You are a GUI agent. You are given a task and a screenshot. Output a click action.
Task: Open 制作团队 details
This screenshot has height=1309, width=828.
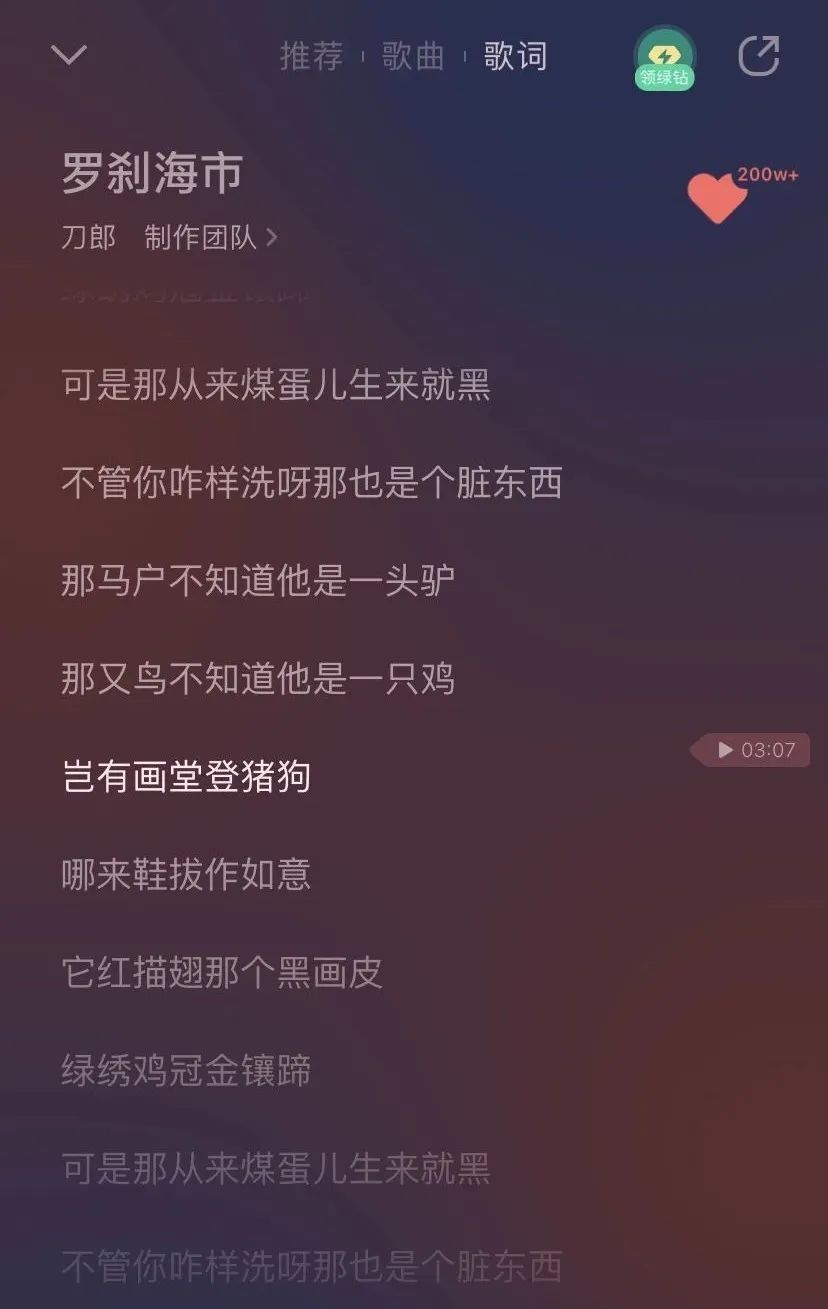click(210, 238)
